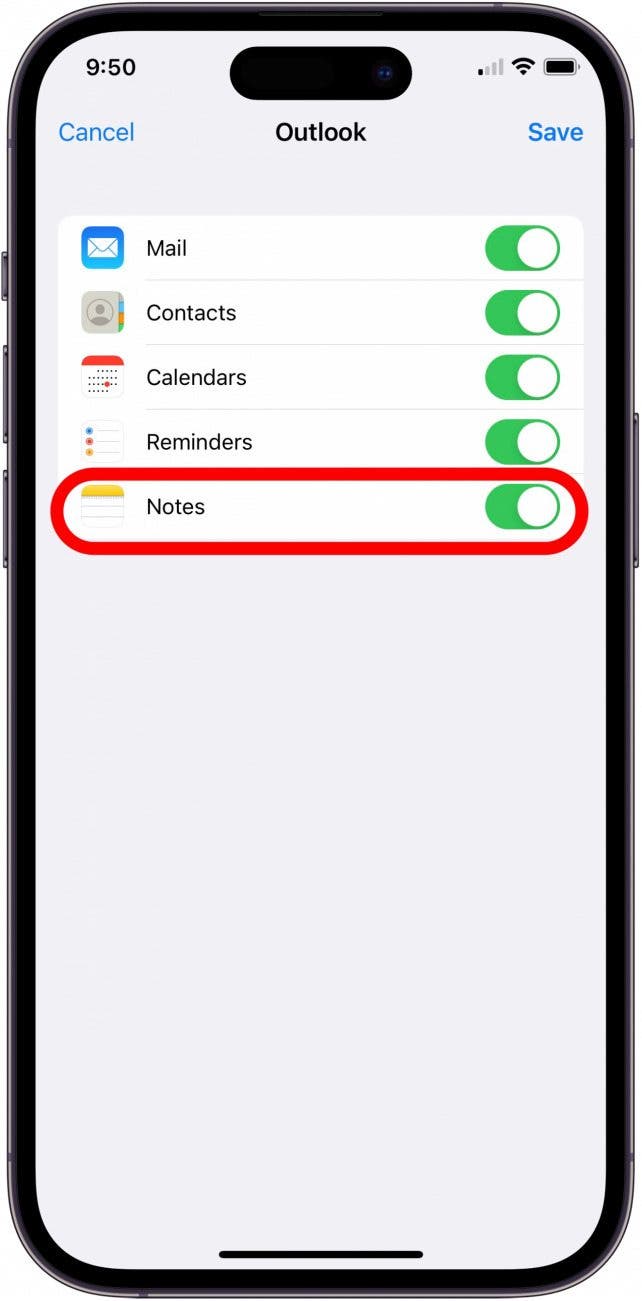Cancel the Outlook account setup
Image resolution: width=642 pixels, height=1301 pixels.
[96, 132]
